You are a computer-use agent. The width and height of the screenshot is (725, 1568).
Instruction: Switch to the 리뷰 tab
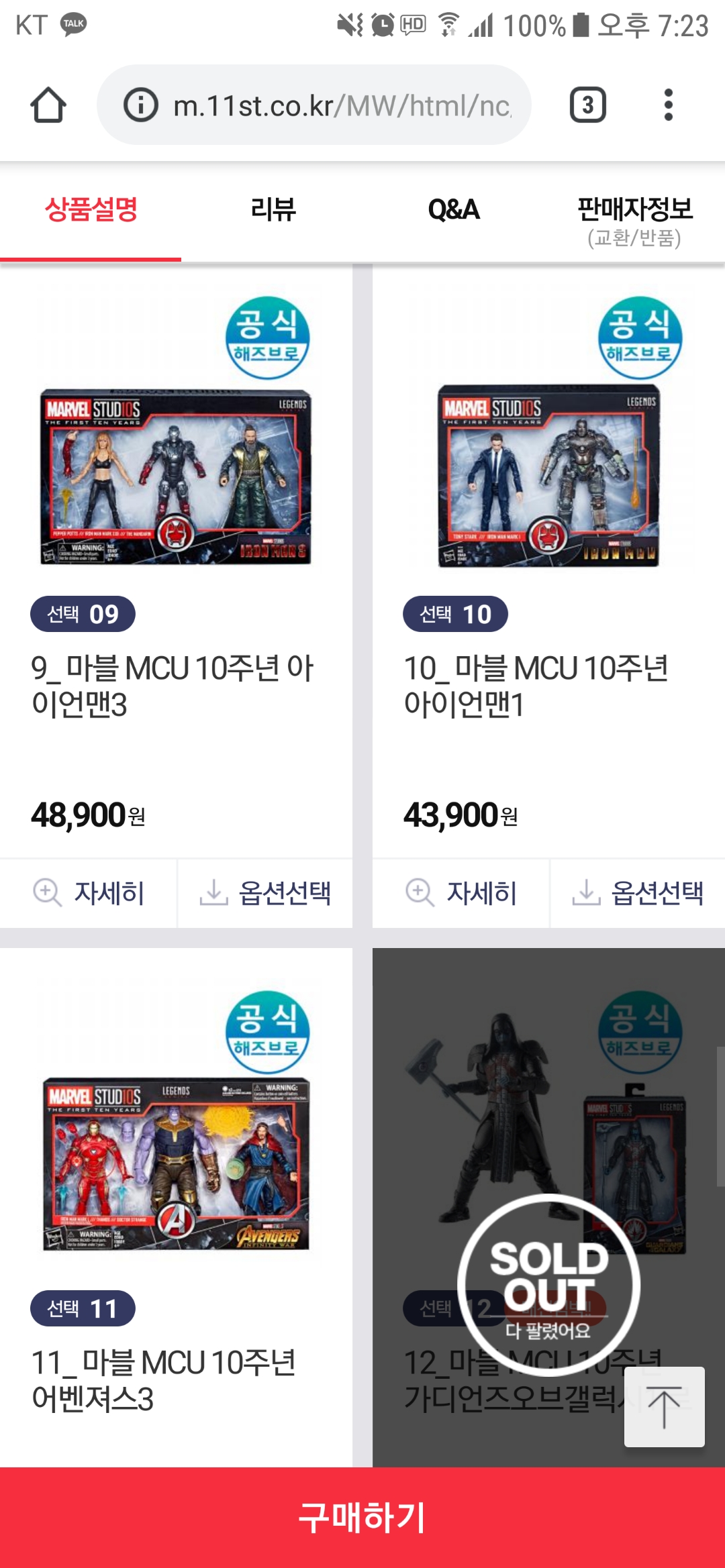coord(273,210)
